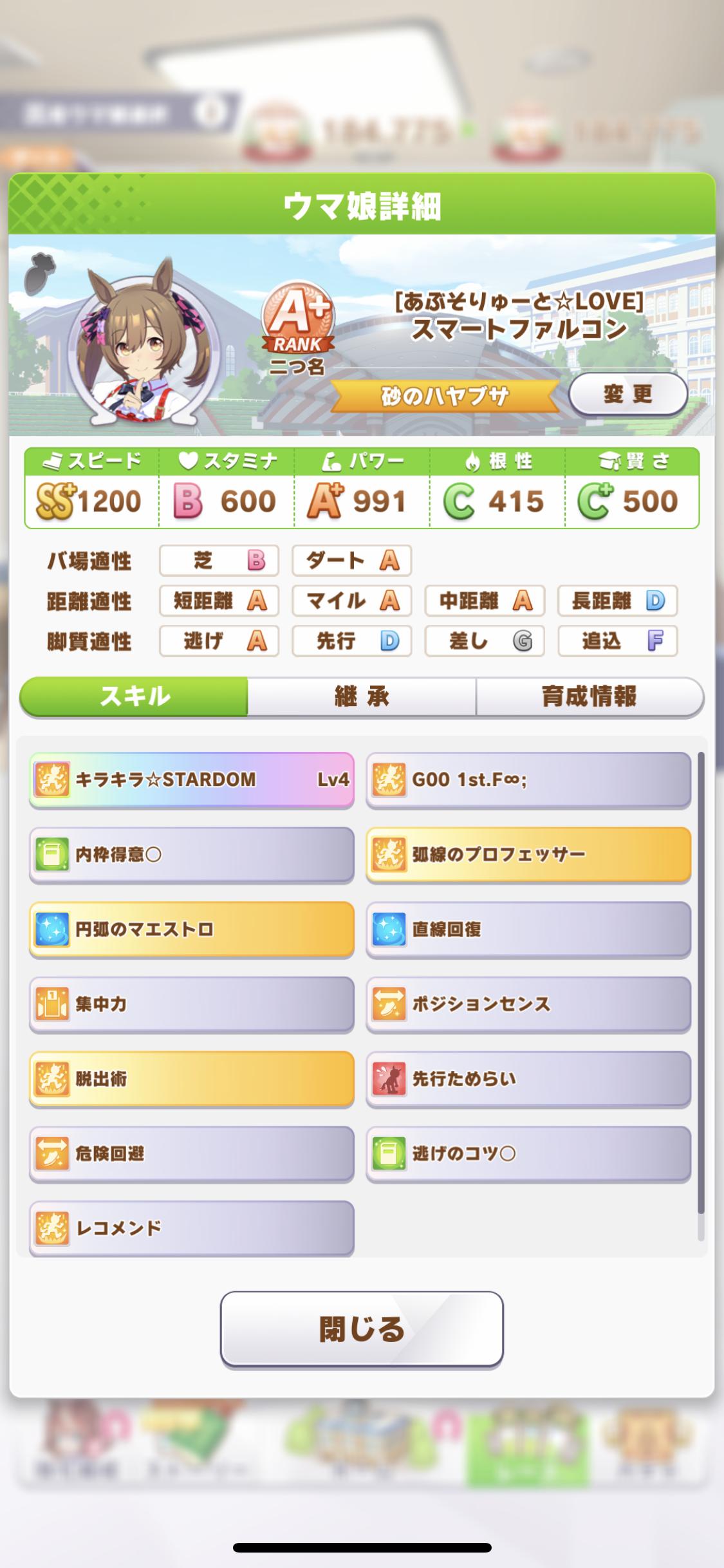Close the dialog with 閉じる

pos(362,1329)
